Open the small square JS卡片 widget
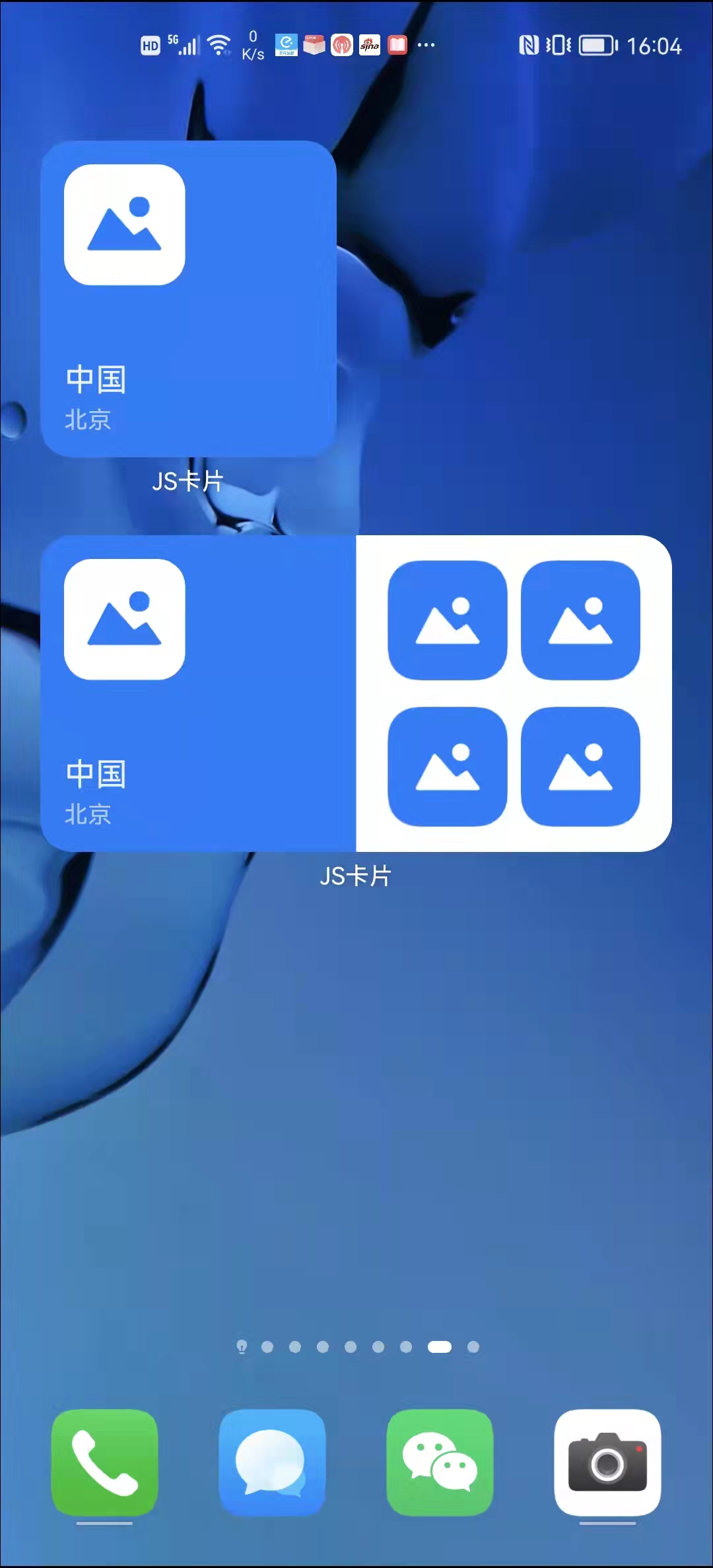The height and width of the screenshot is (1568, 713). pyautogui.click(x=188, y=298)
